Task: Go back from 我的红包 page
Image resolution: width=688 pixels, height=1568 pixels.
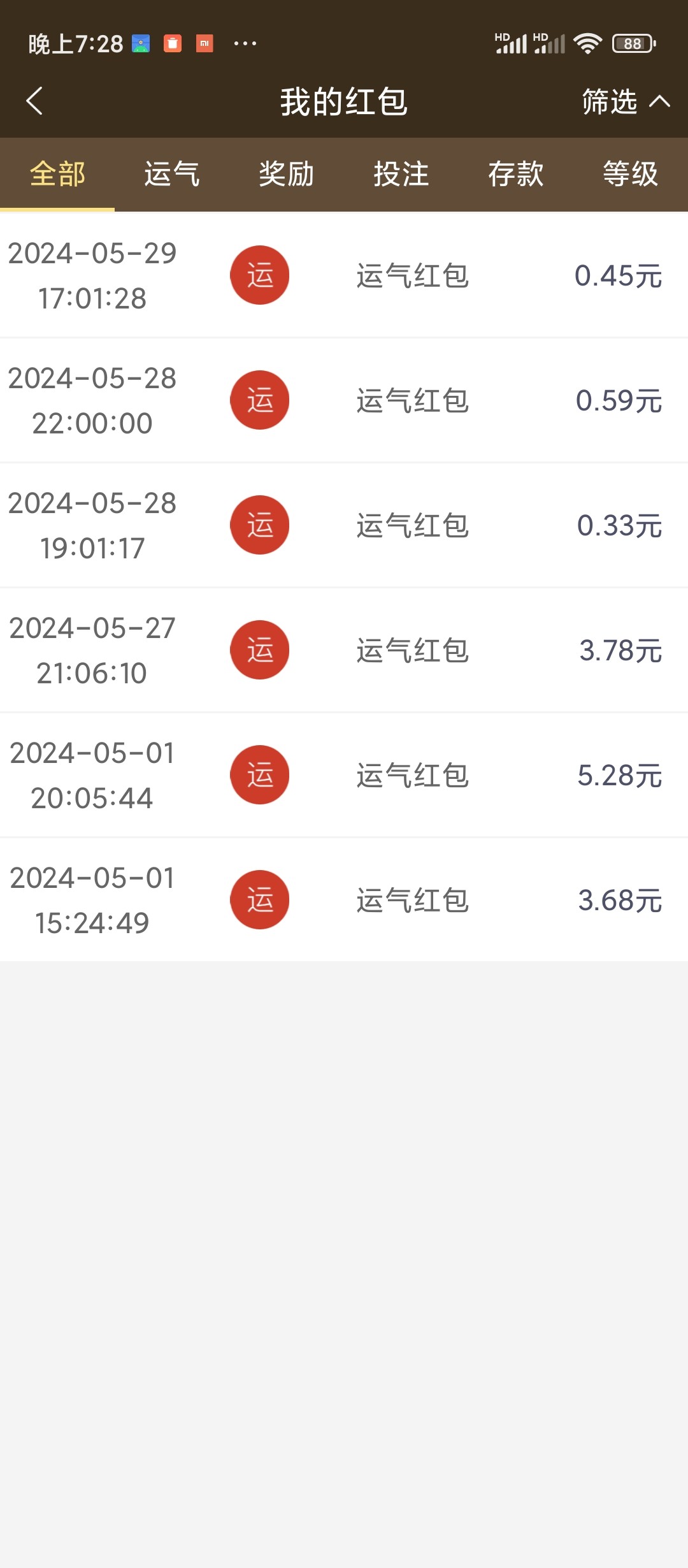Action: tap(35, 101)
